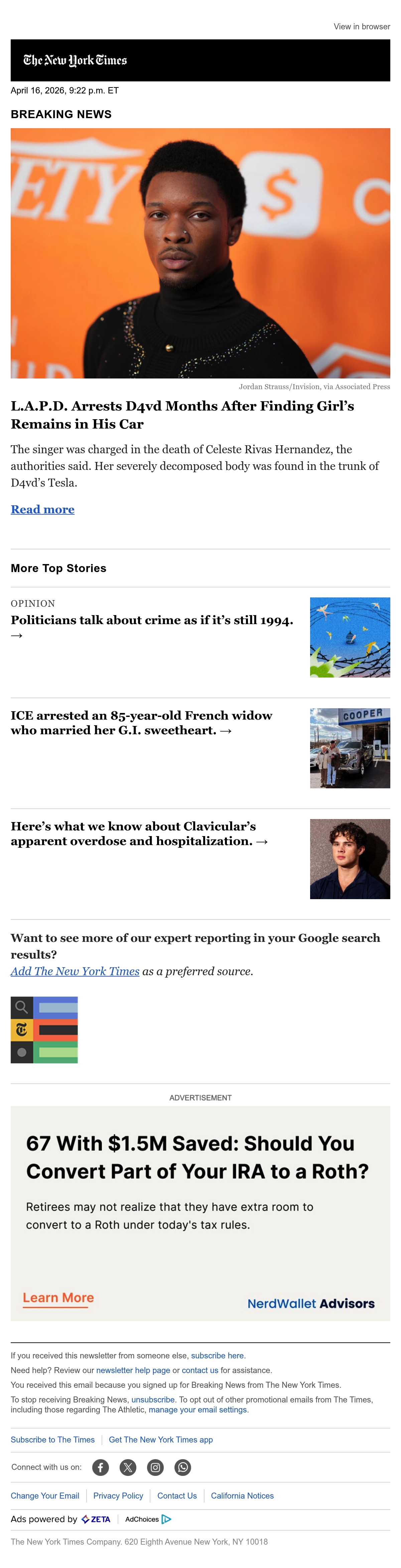
Task: Tap Read more on D4vd story
Action: [43, 509]
